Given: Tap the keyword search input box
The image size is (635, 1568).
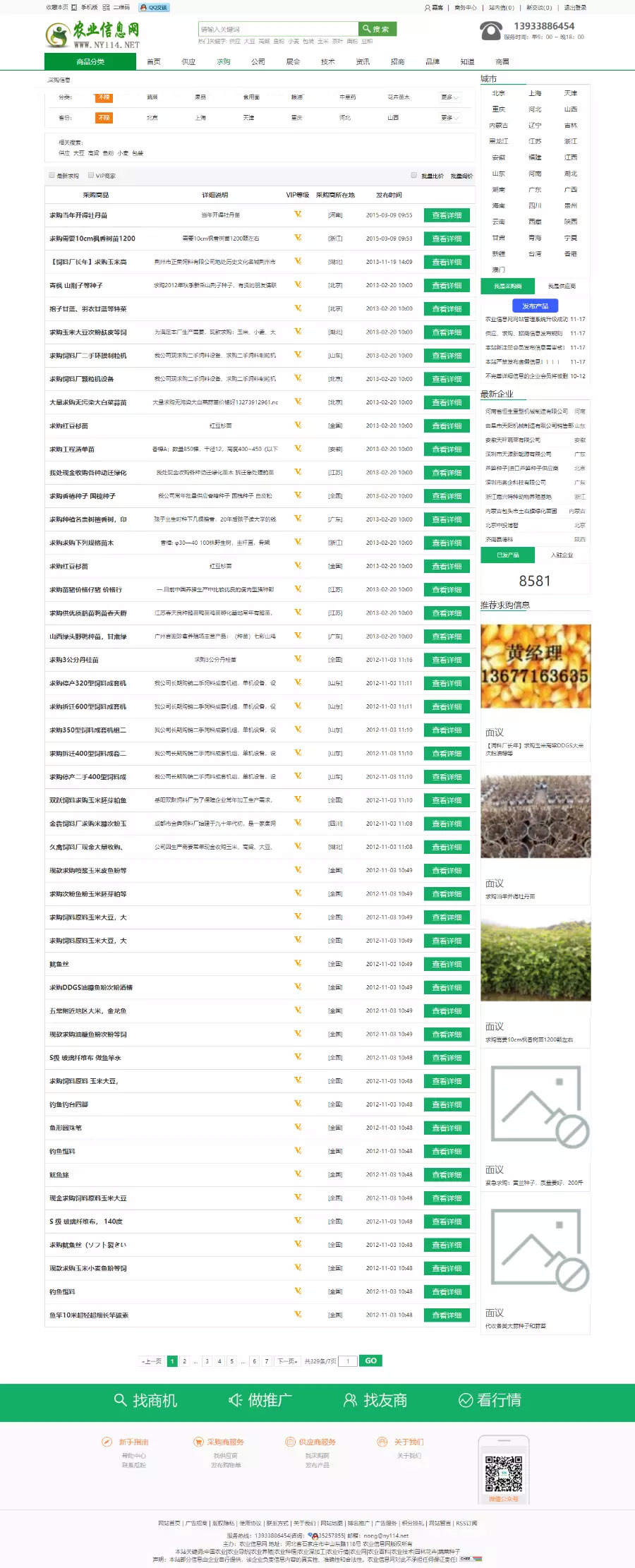Looking at the screenshot, I should point(277,29).
